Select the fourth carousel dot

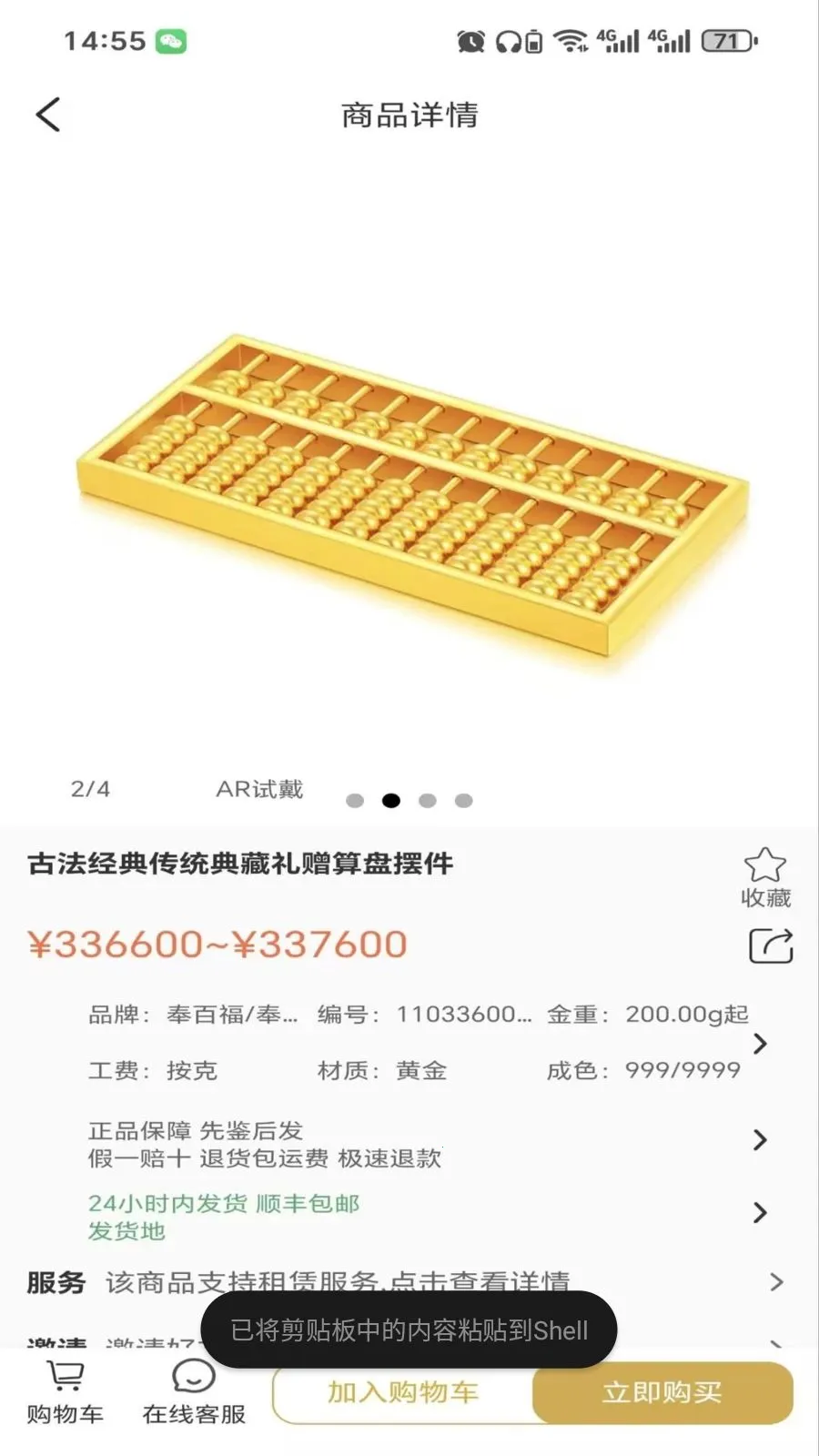point(464,801)
